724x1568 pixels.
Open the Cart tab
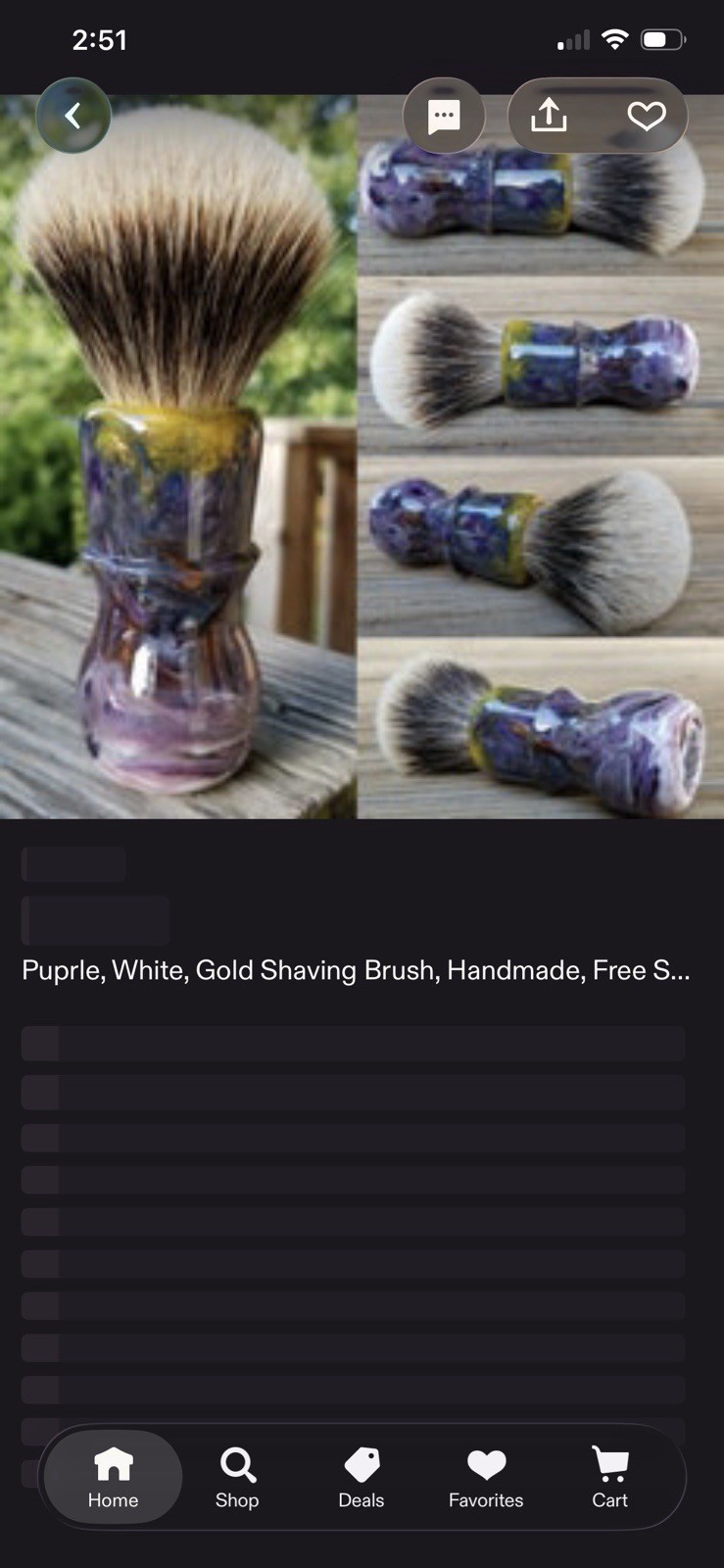tap(609, 1477)
